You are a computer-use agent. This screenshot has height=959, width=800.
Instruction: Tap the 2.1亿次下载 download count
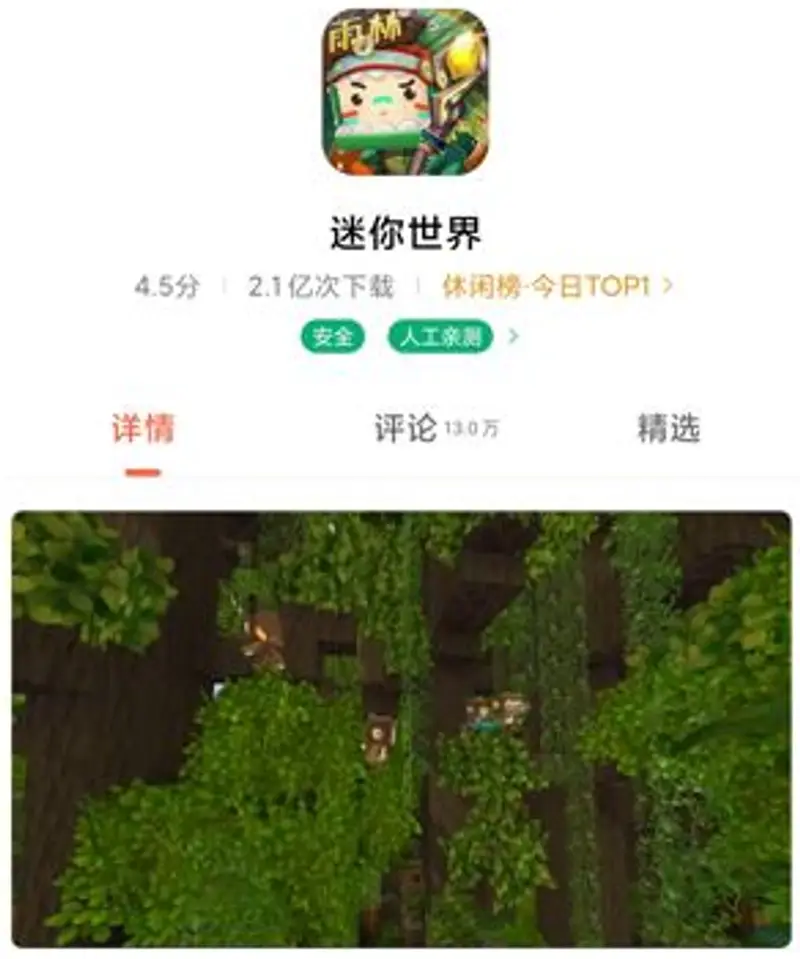[x=322, y=284]
